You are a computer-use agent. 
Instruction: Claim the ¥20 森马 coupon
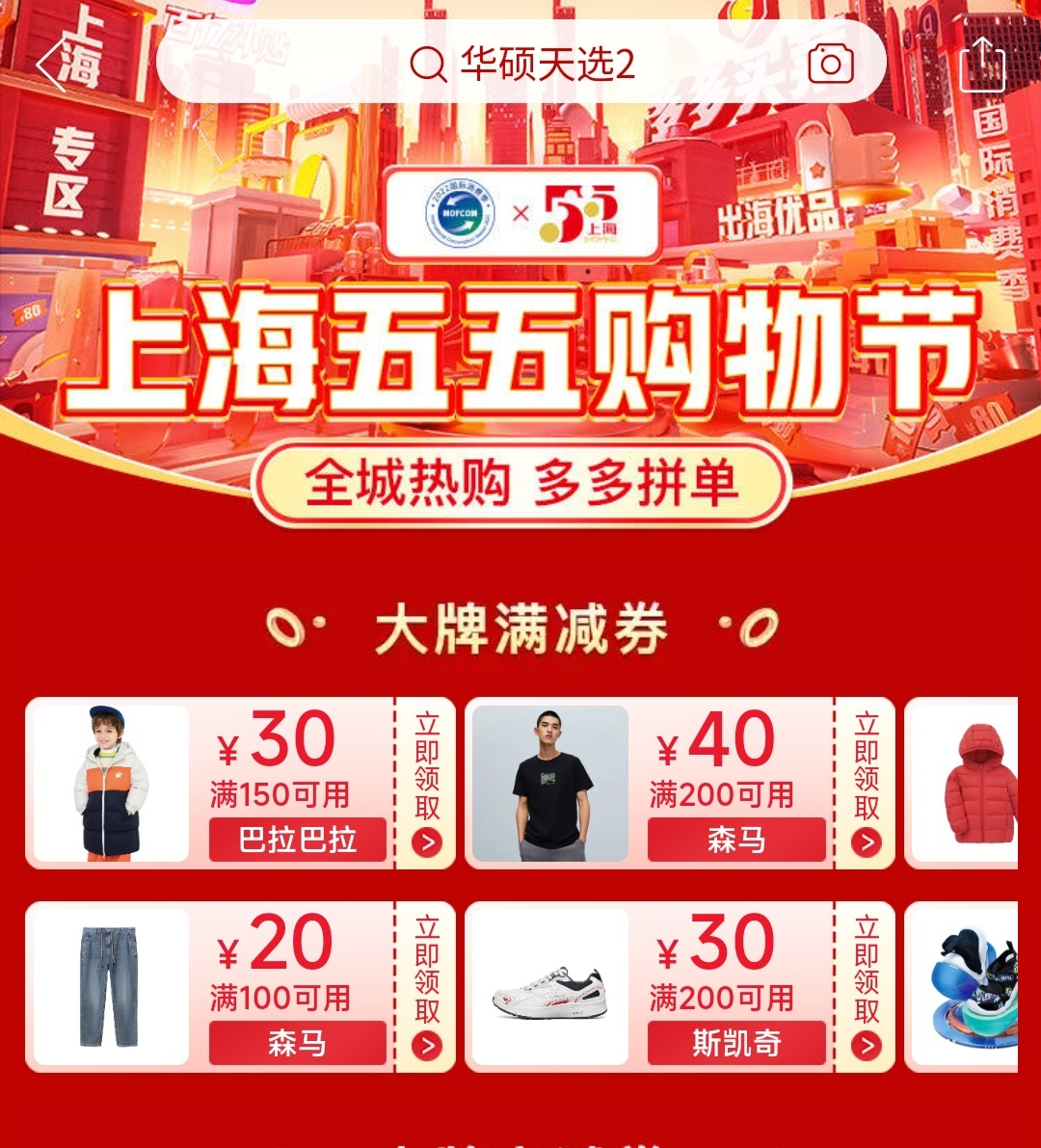coord(426,986)
